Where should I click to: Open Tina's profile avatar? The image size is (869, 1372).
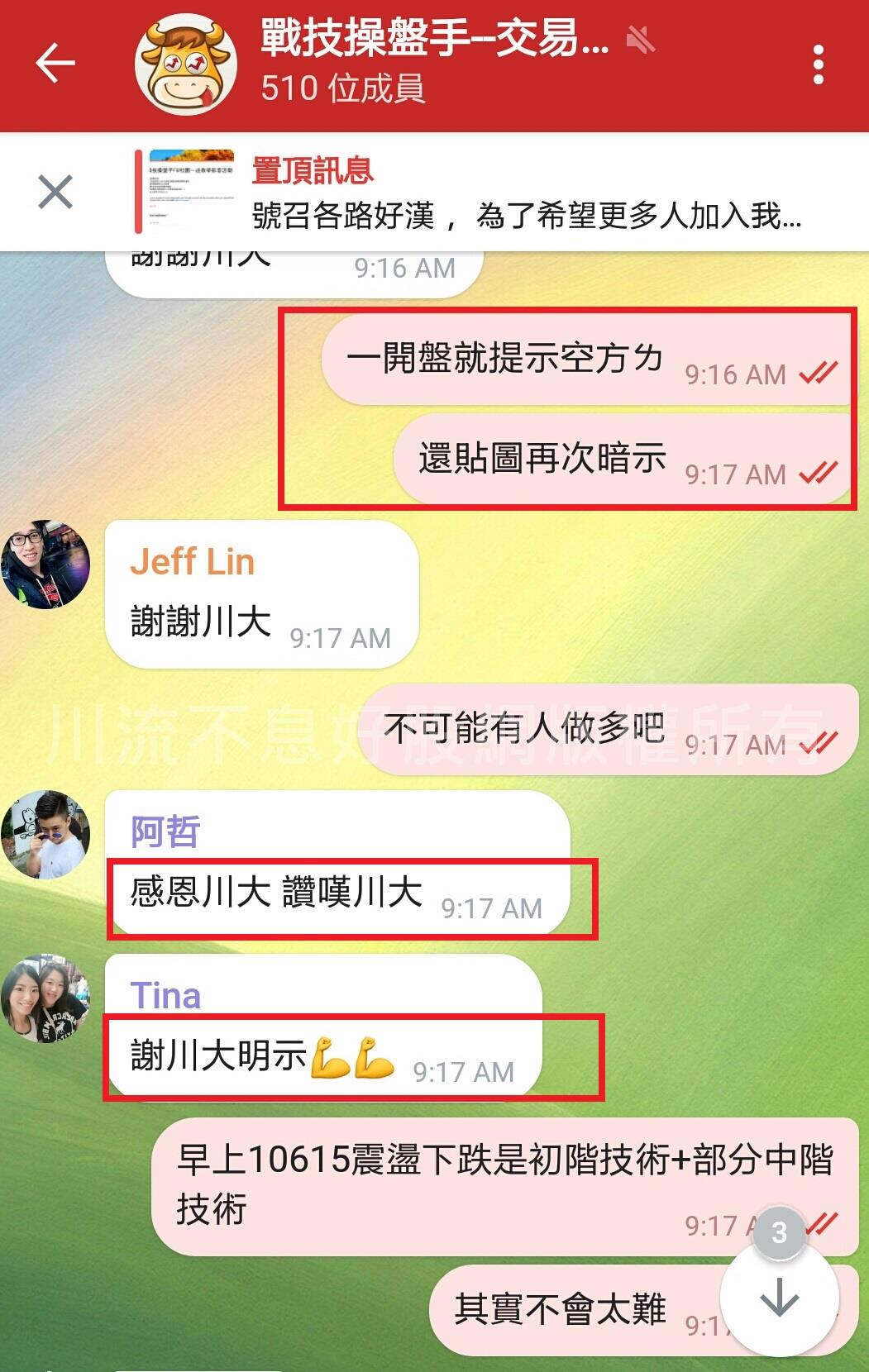coord(45,998)
